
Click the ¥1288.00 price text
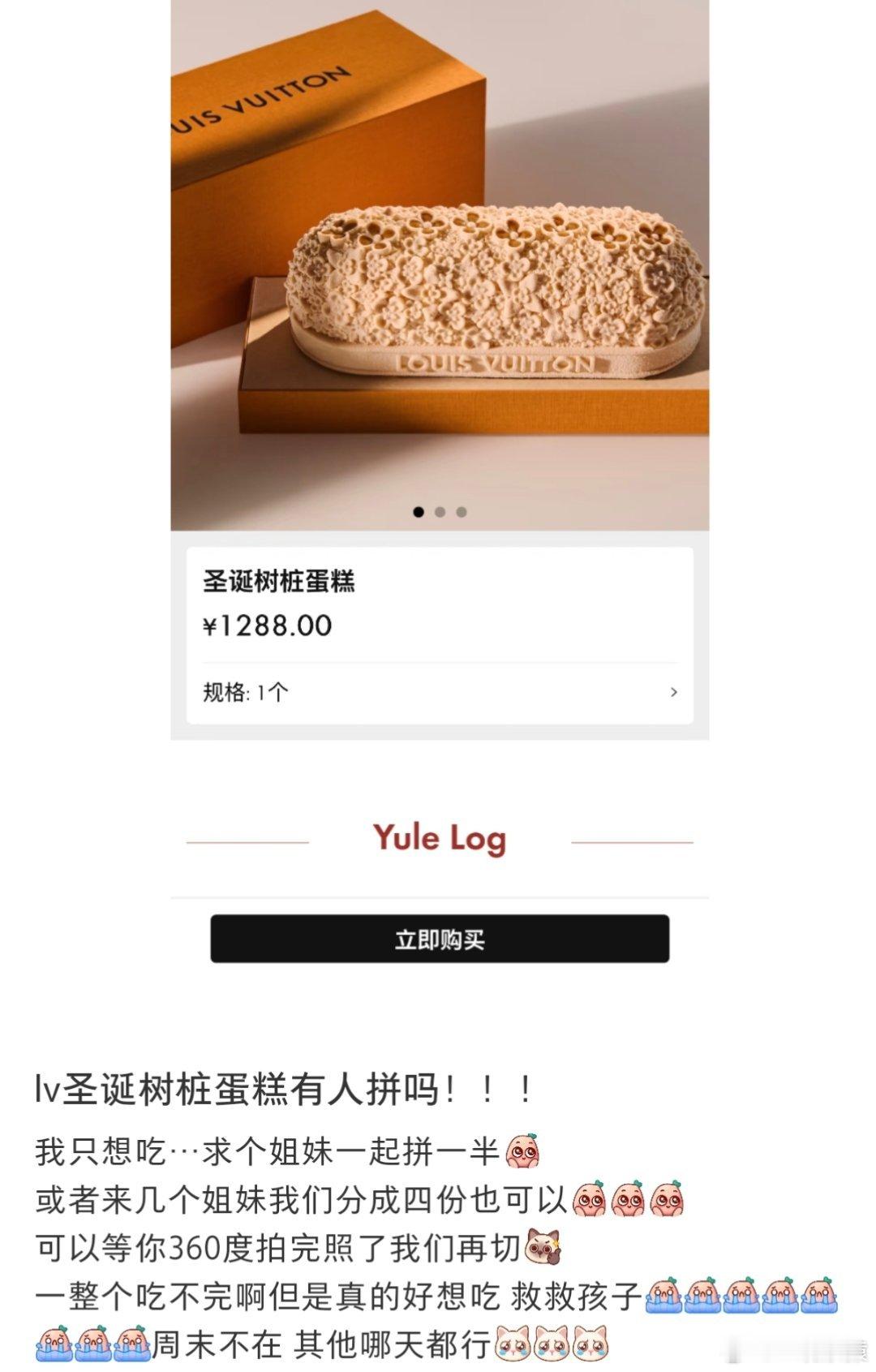(268, 626)
